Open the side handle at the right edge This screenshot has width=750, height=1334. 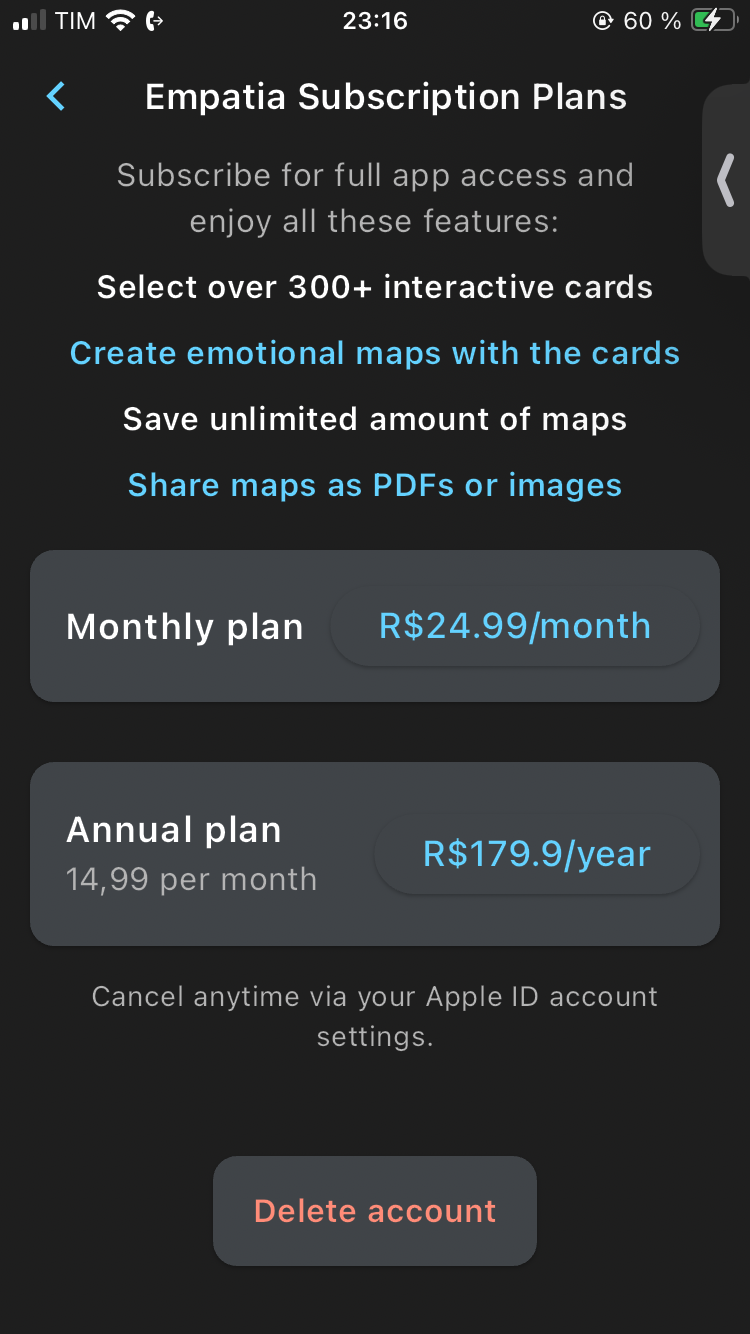tap(727, 180)
